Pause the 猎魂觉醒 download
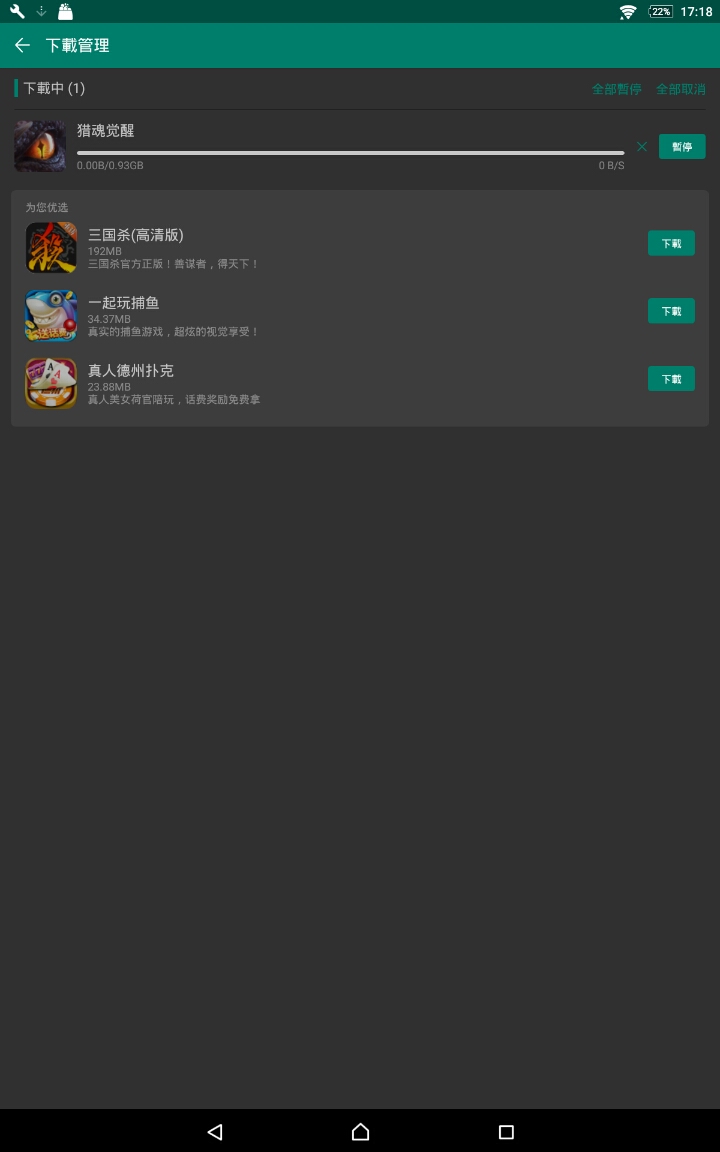The height and width of the screenshot is (1152, 720). pyautogui.click(x=682, y=147)
